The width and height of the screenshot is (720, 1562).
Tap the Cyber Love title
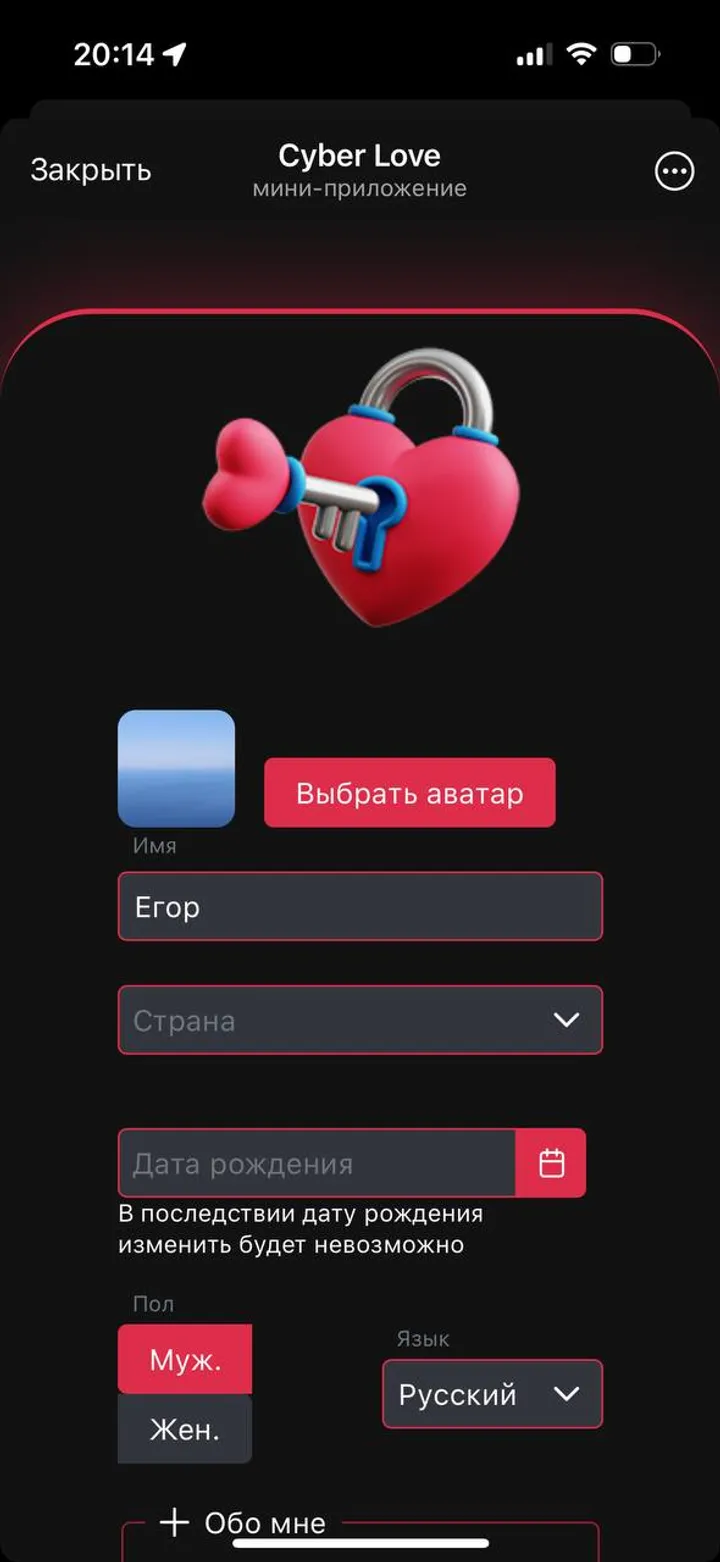pos(361,155)
